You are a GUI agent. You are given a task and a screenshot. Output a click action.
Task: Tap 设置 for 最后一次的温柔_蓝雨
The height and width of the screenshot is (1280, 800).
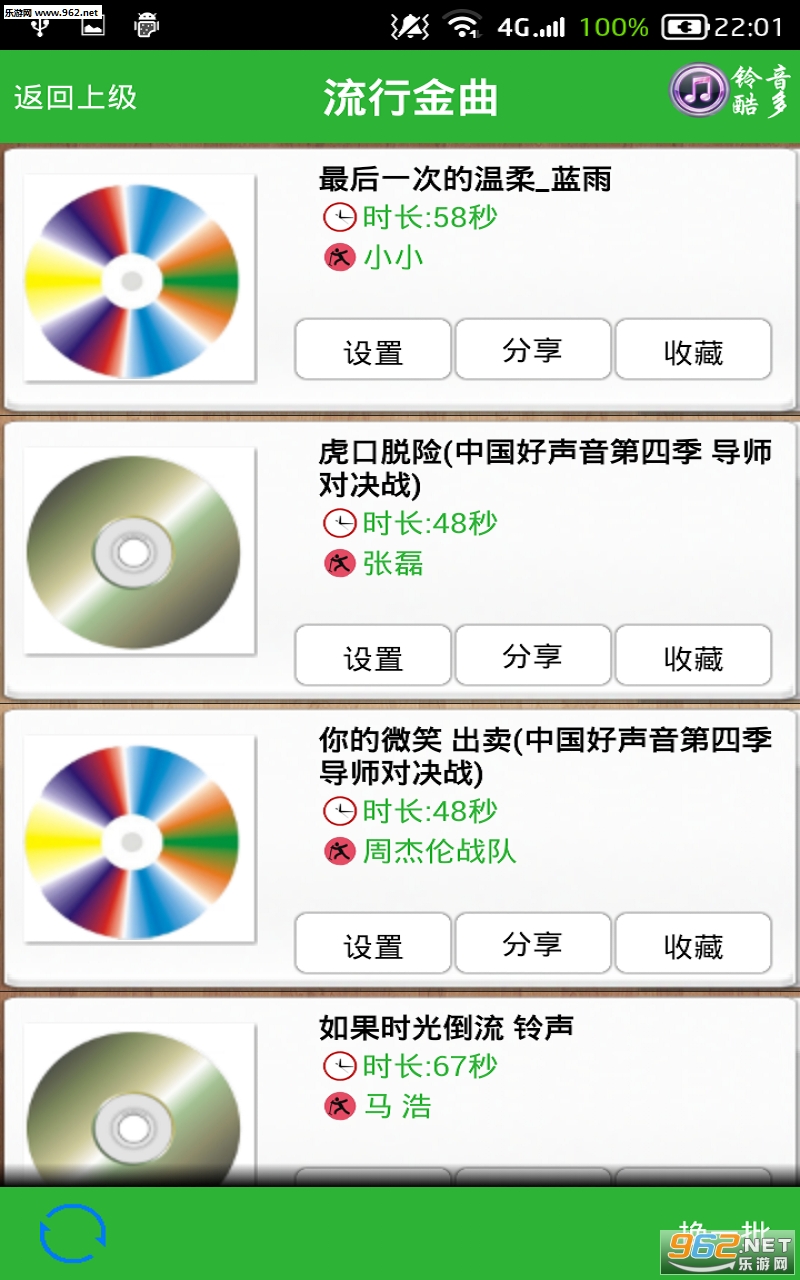373,350
